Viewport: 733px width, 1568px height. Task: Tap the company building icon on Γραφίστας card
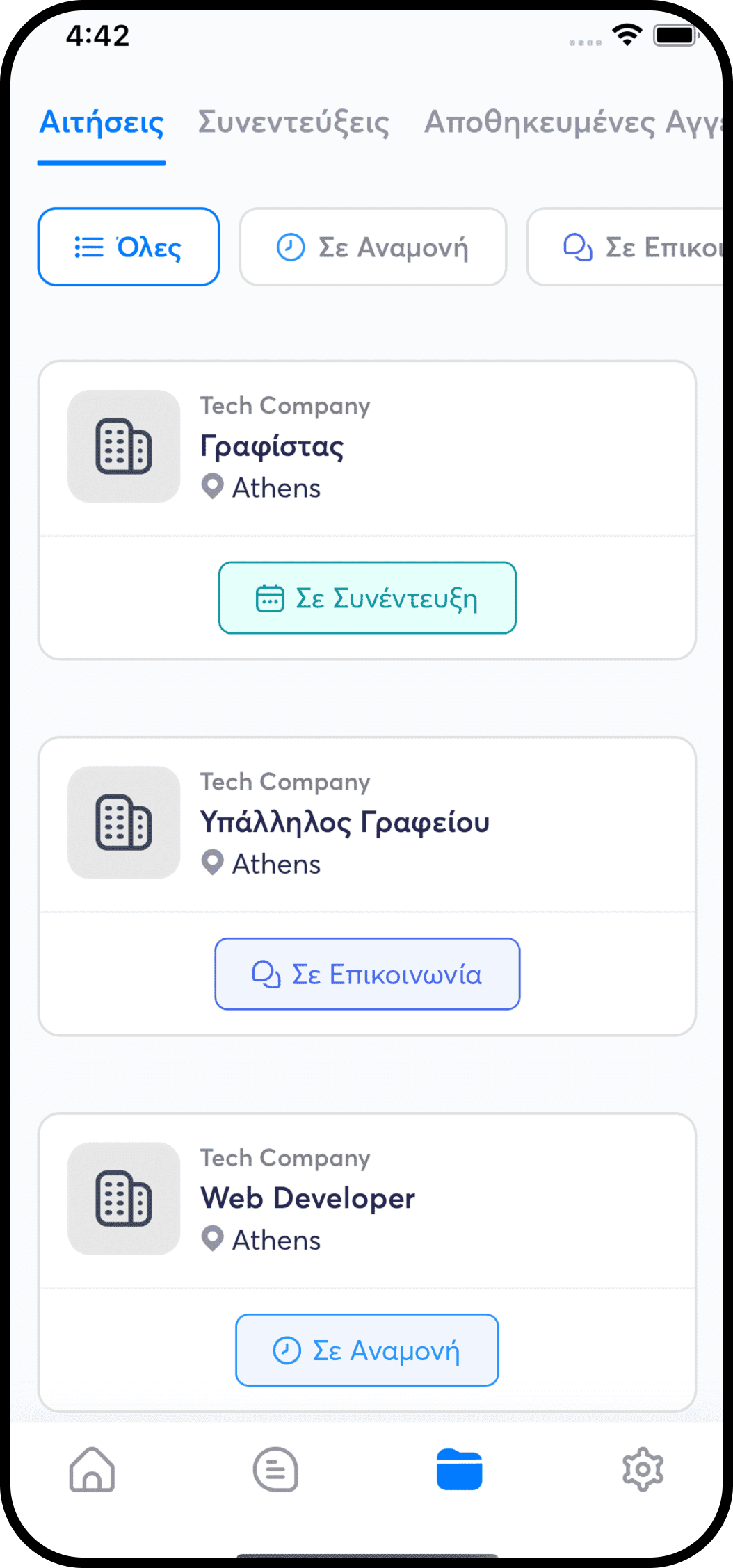click(124, 445)
